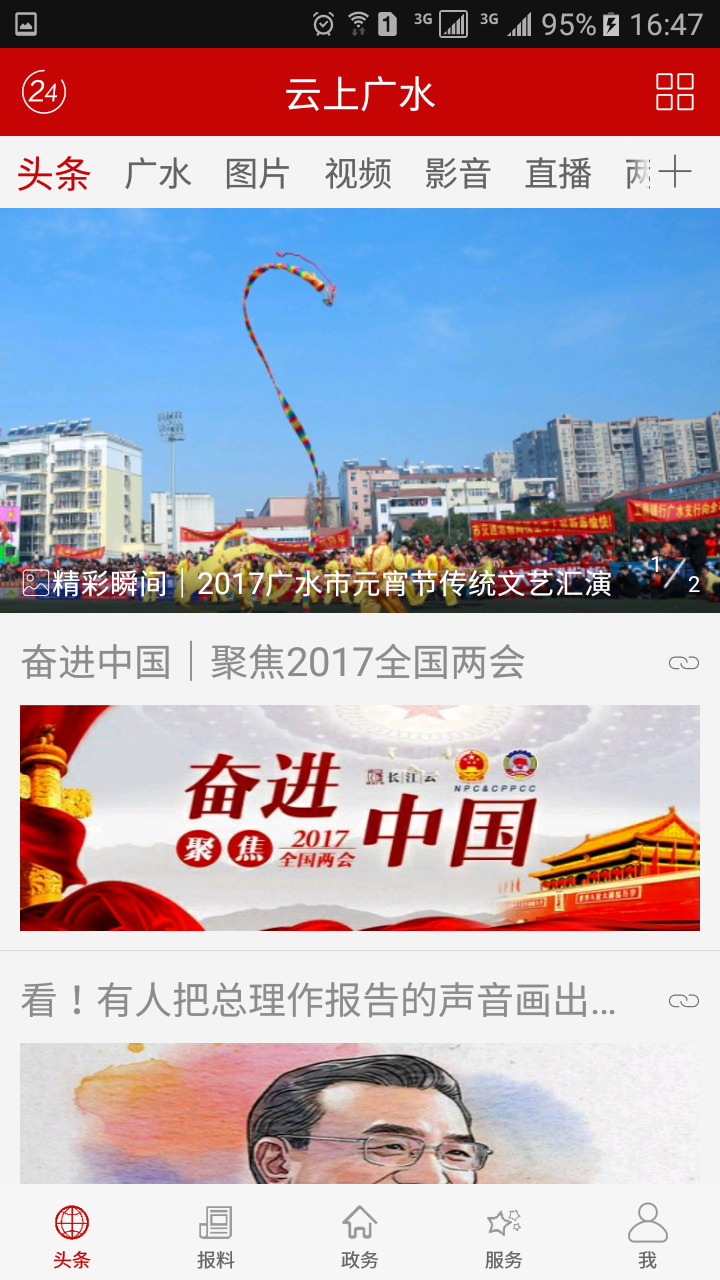Switch to the 直播 top tab

coord(557,174)
